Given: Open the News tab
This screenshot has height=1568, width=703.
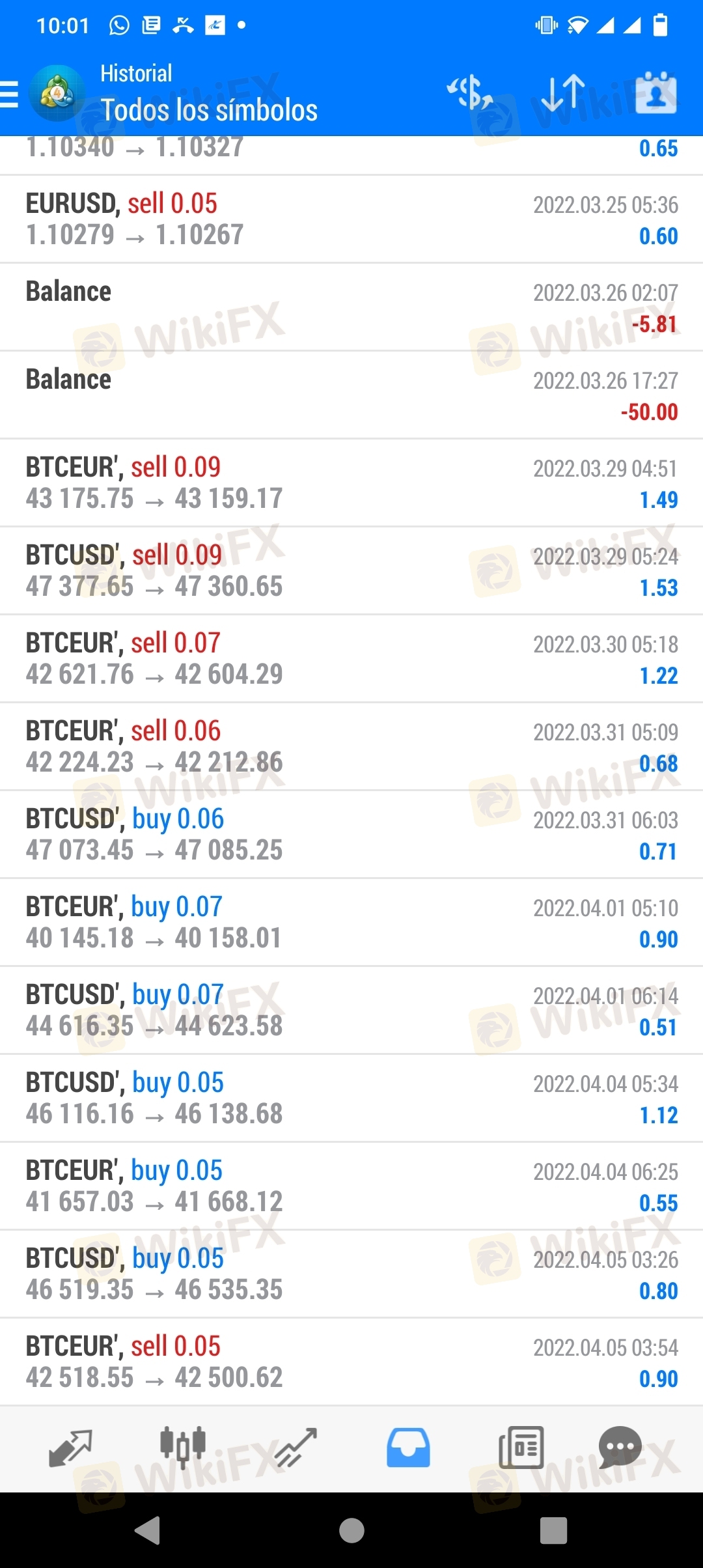Looking at the screenshot, I should pos(521,1448).
